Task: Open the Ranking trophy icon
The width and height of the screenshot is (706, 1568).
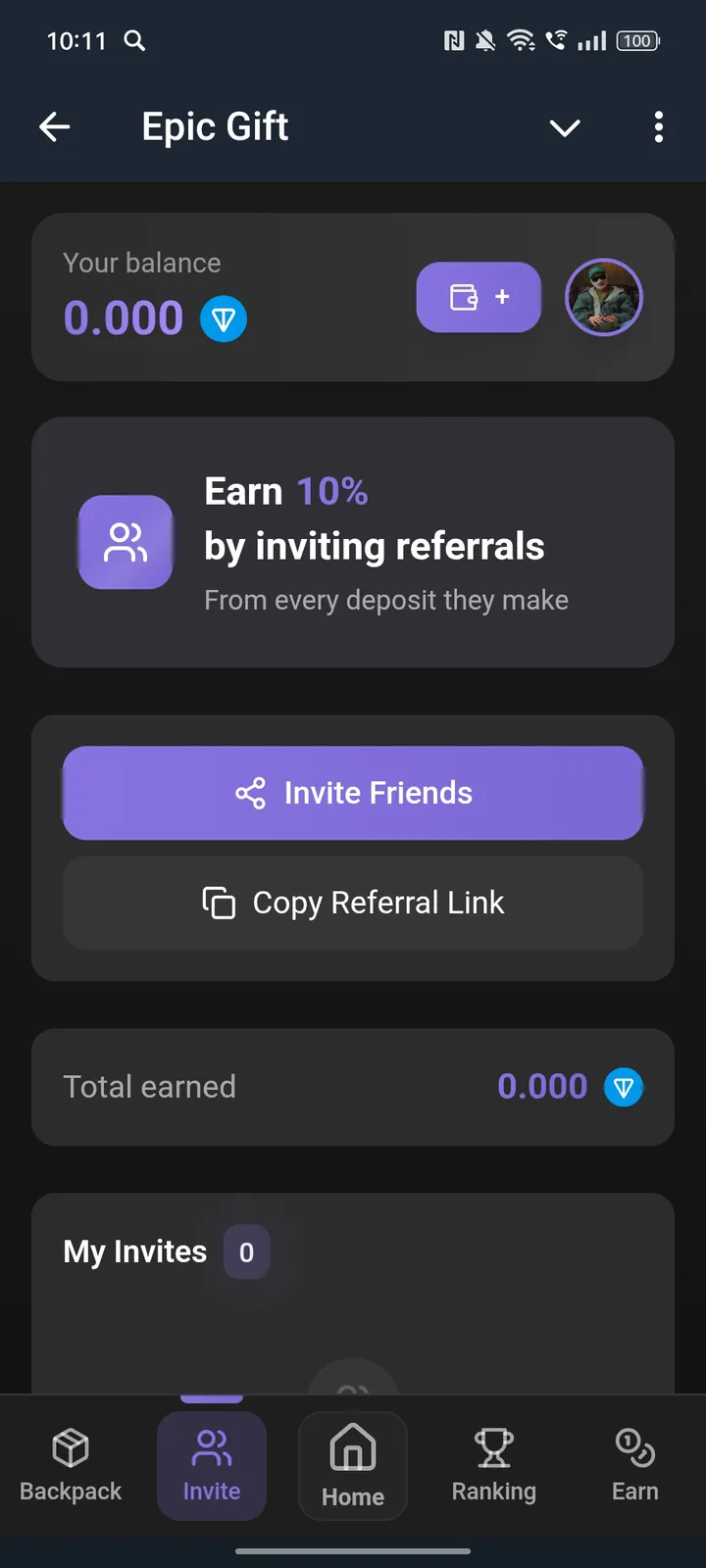Action: coord(493,1447)
